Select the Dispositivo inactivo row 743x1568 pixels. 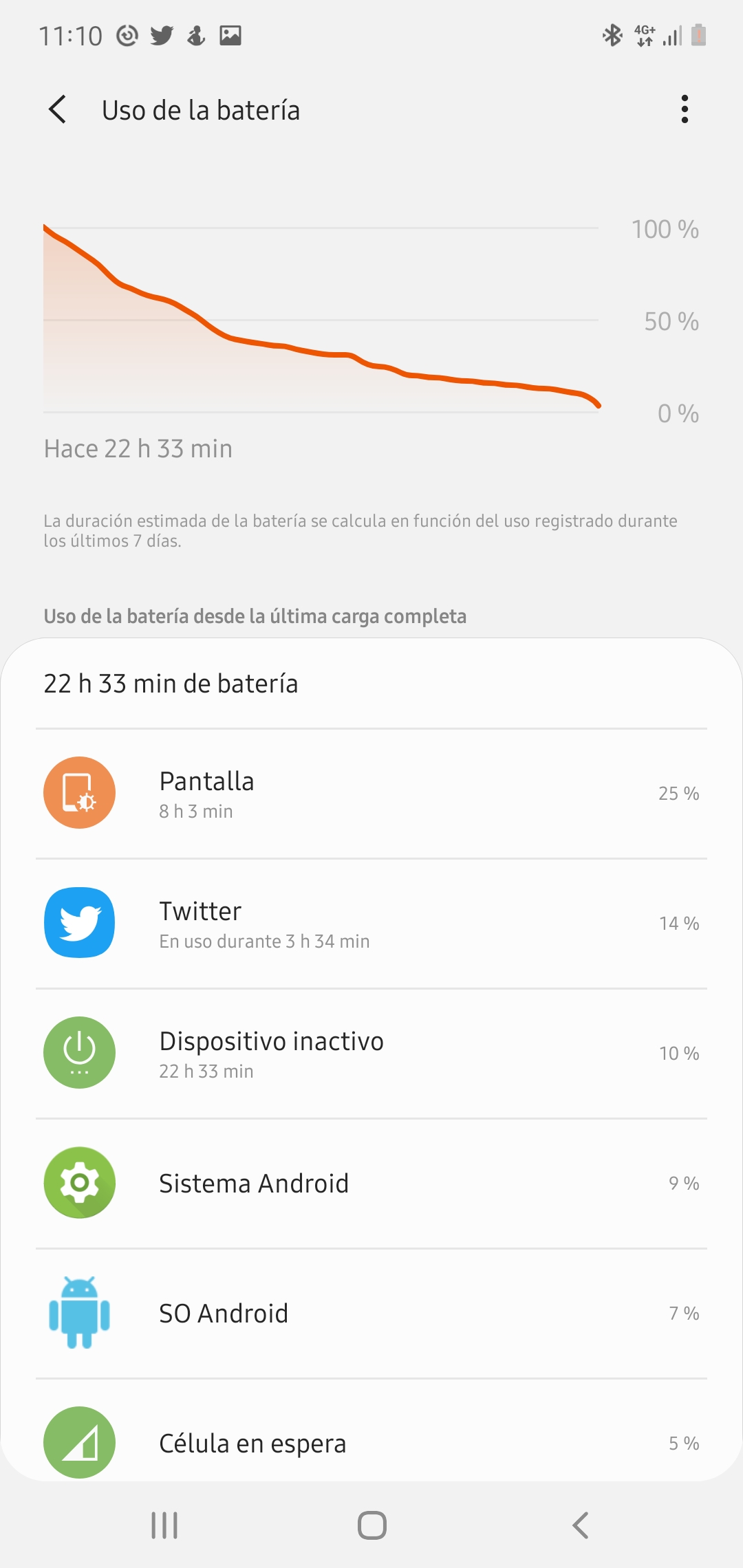[371, 1054]
